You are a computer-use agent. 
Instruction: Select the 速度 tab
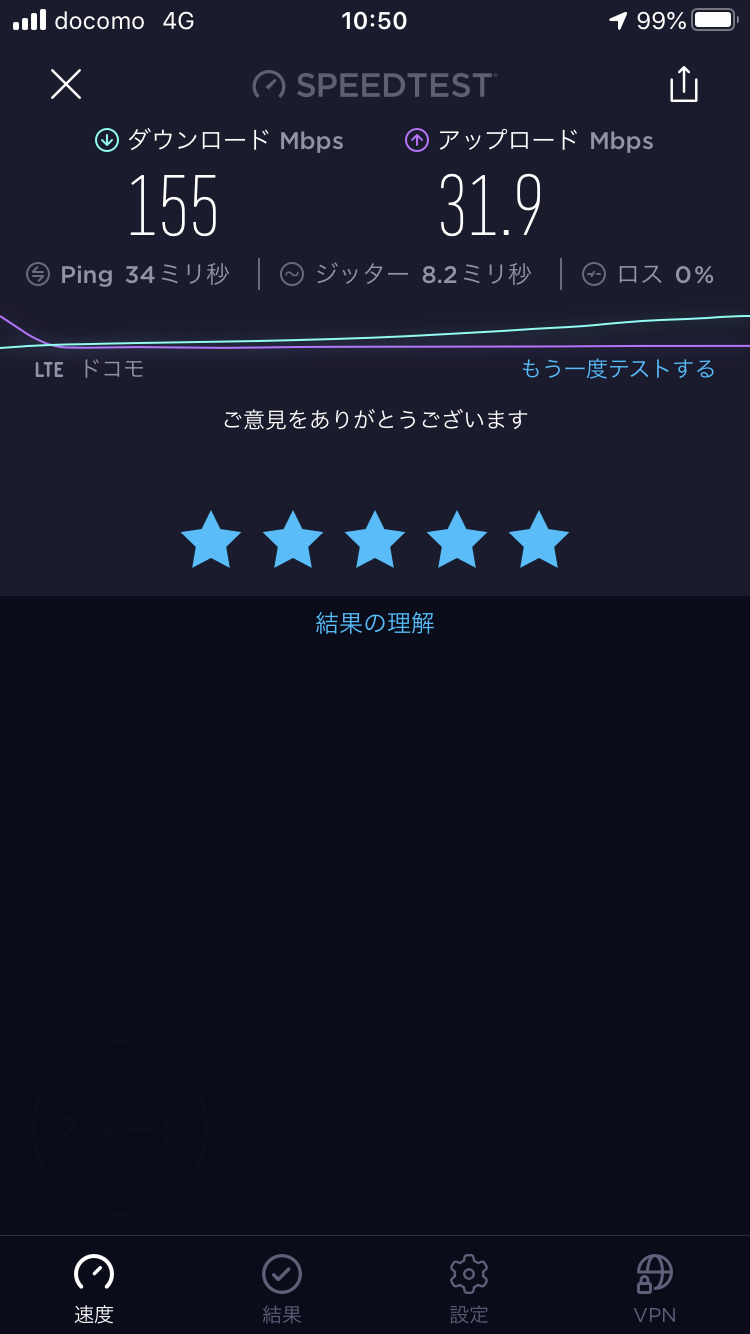(x=94, y=1288)
